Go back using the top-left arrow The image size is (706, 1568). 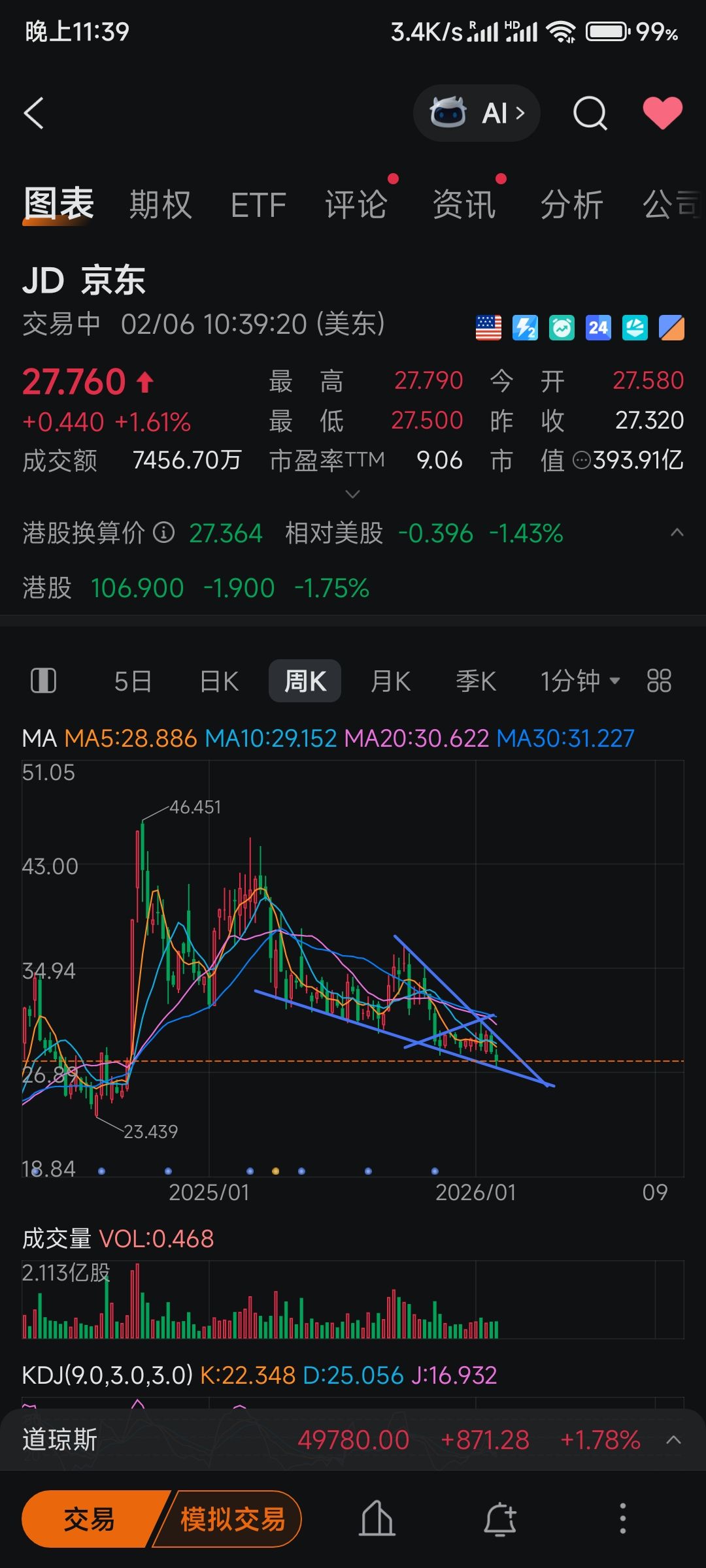point(34,114)
